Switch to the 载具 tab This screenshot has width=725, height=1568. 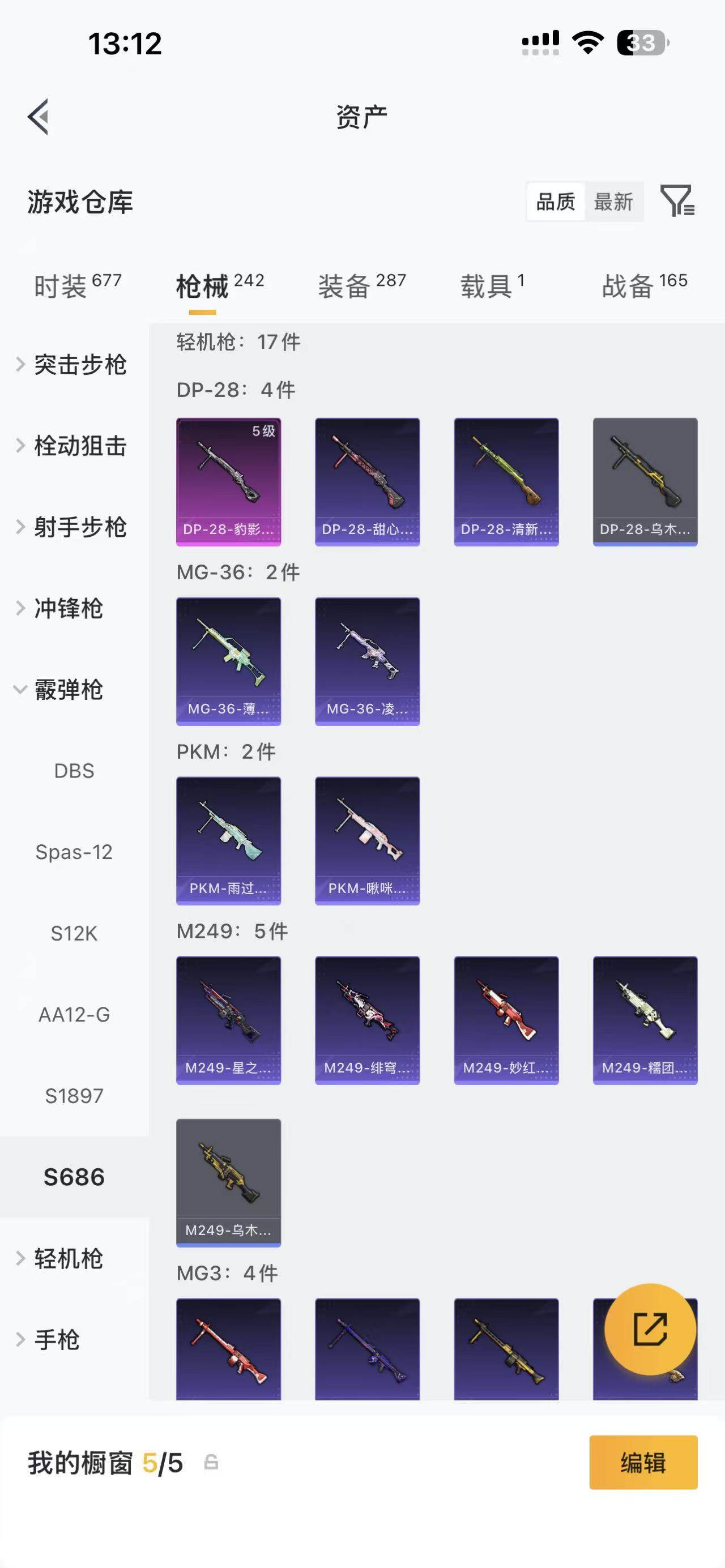pyautogui.click(x=492, y=285)
